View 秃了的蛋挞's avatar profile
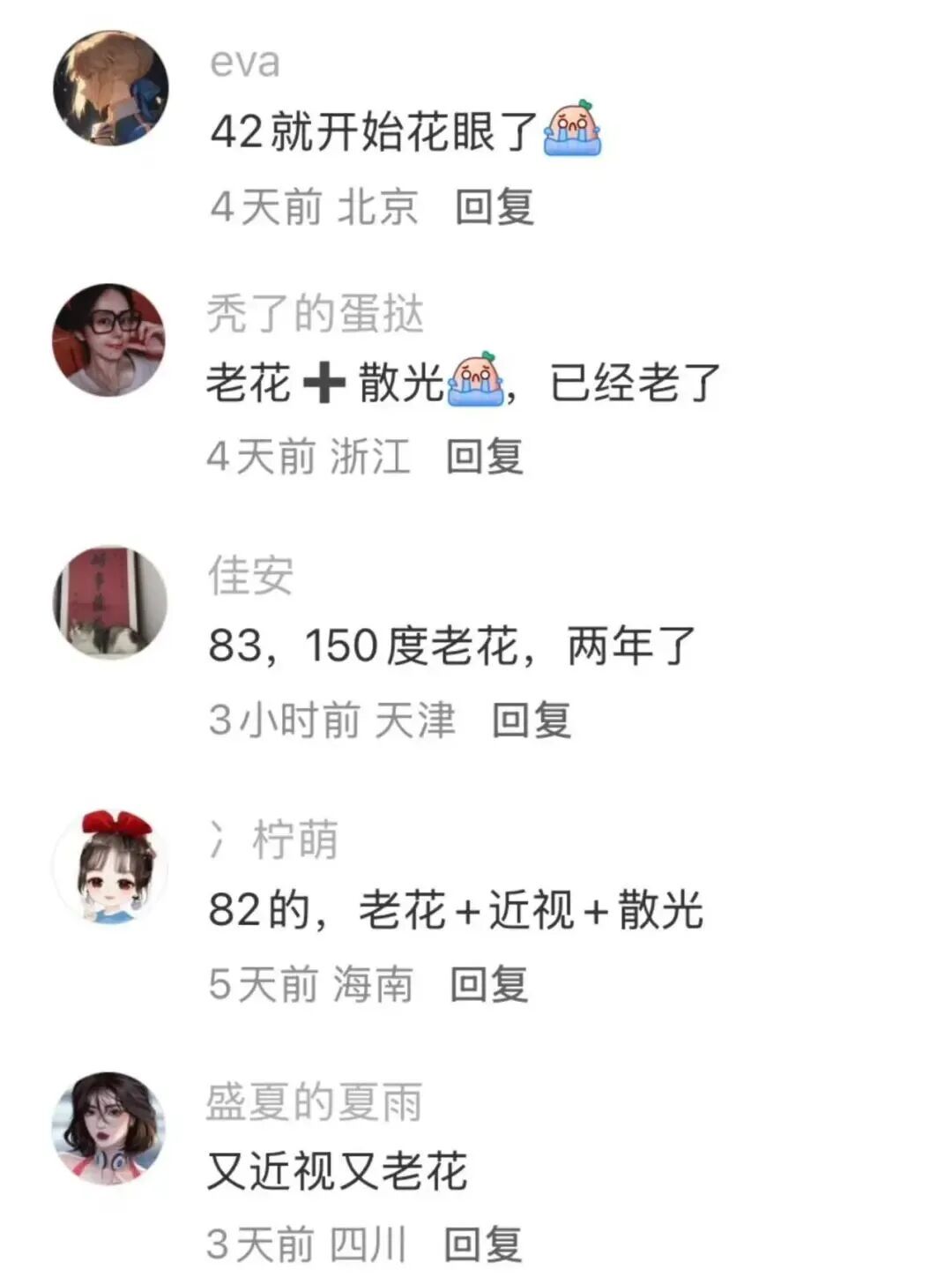952x1284 pixels. coord(110,340)
